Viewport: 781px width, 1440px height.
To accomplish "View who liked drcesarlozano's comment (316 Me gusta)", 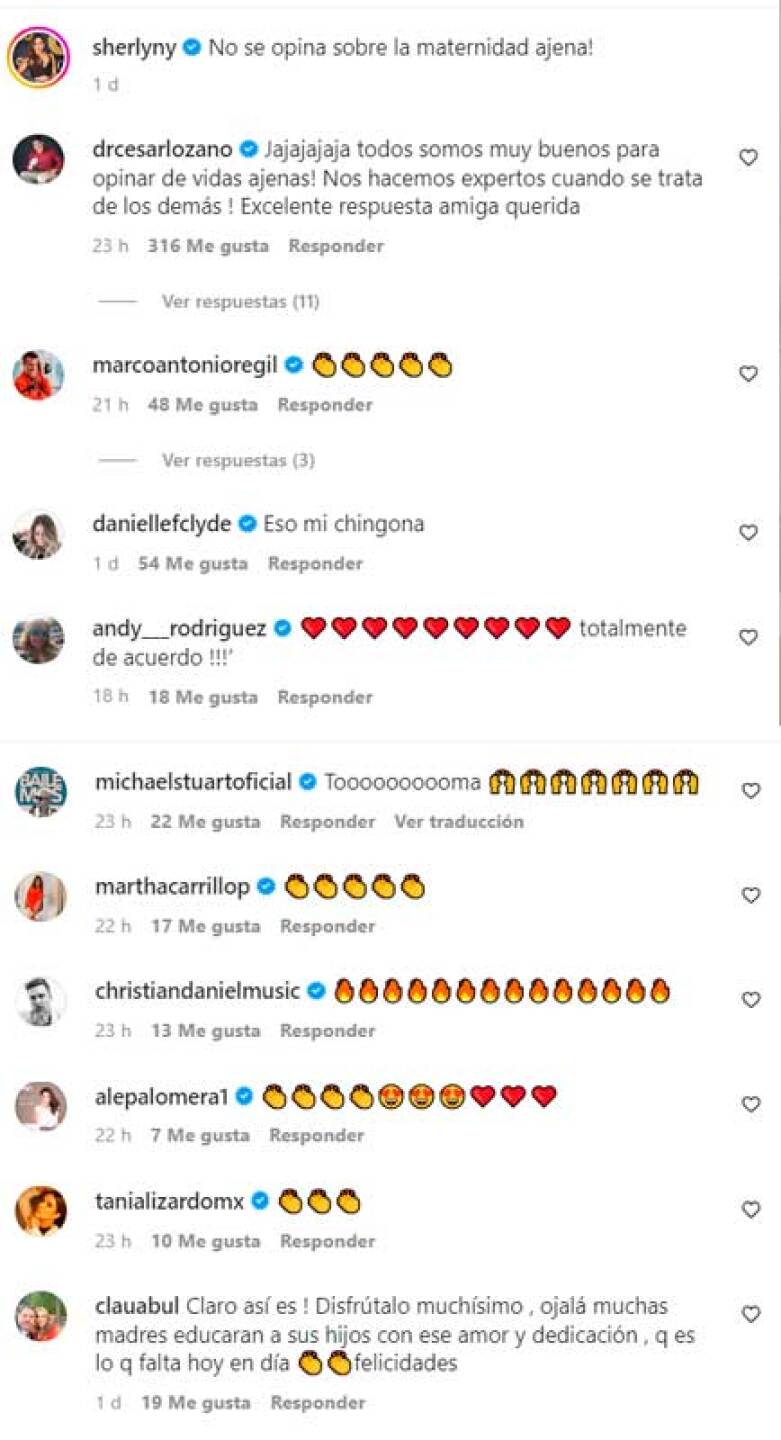I will [x=208, y=245].
